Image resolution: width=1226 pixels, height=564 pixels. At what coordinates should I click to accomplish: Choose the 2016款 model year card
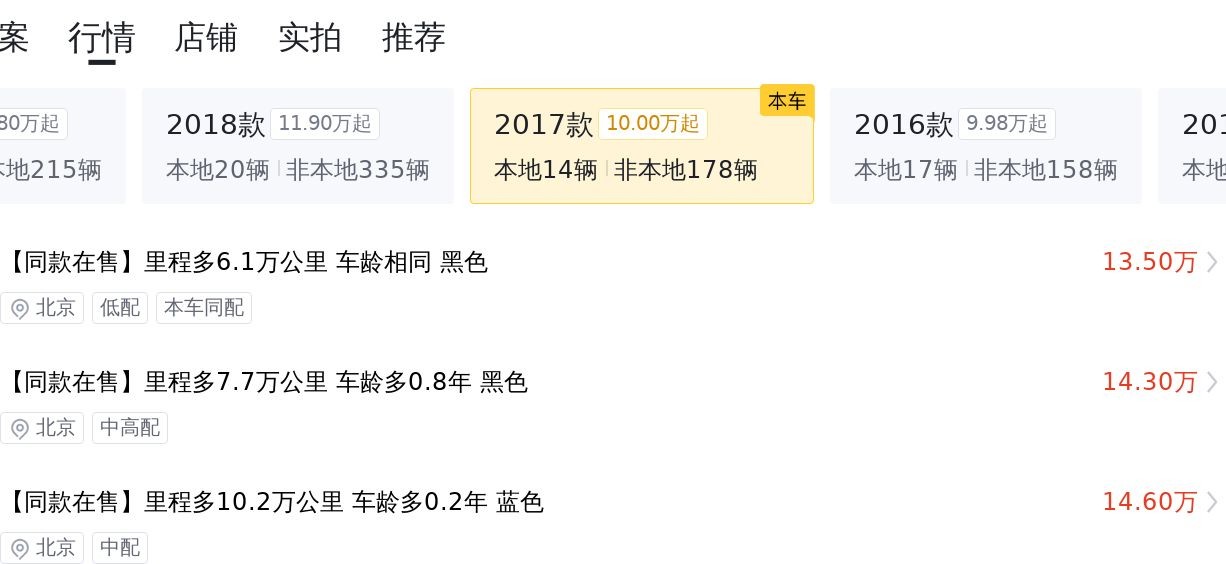(985, 146)
